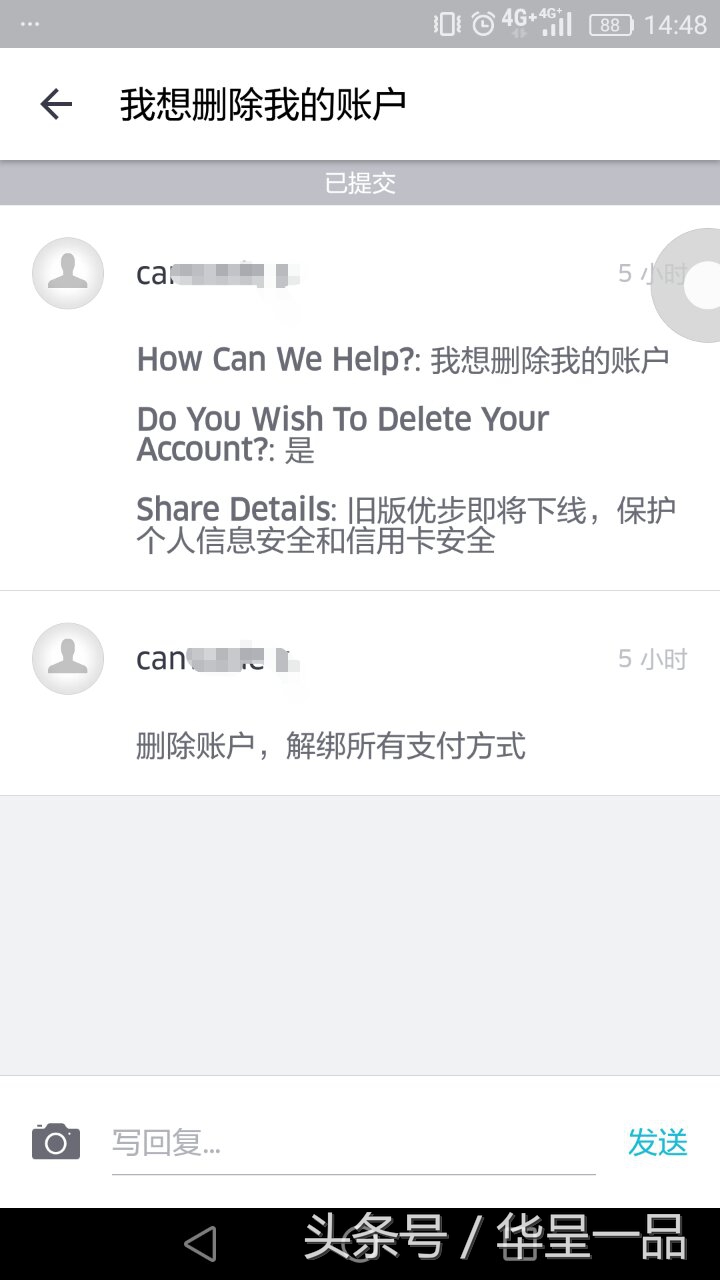Tap the back arrow to exit conversation
Image resolution: width=720 pixels, height=1280 pixels.
tap(57, 104)
